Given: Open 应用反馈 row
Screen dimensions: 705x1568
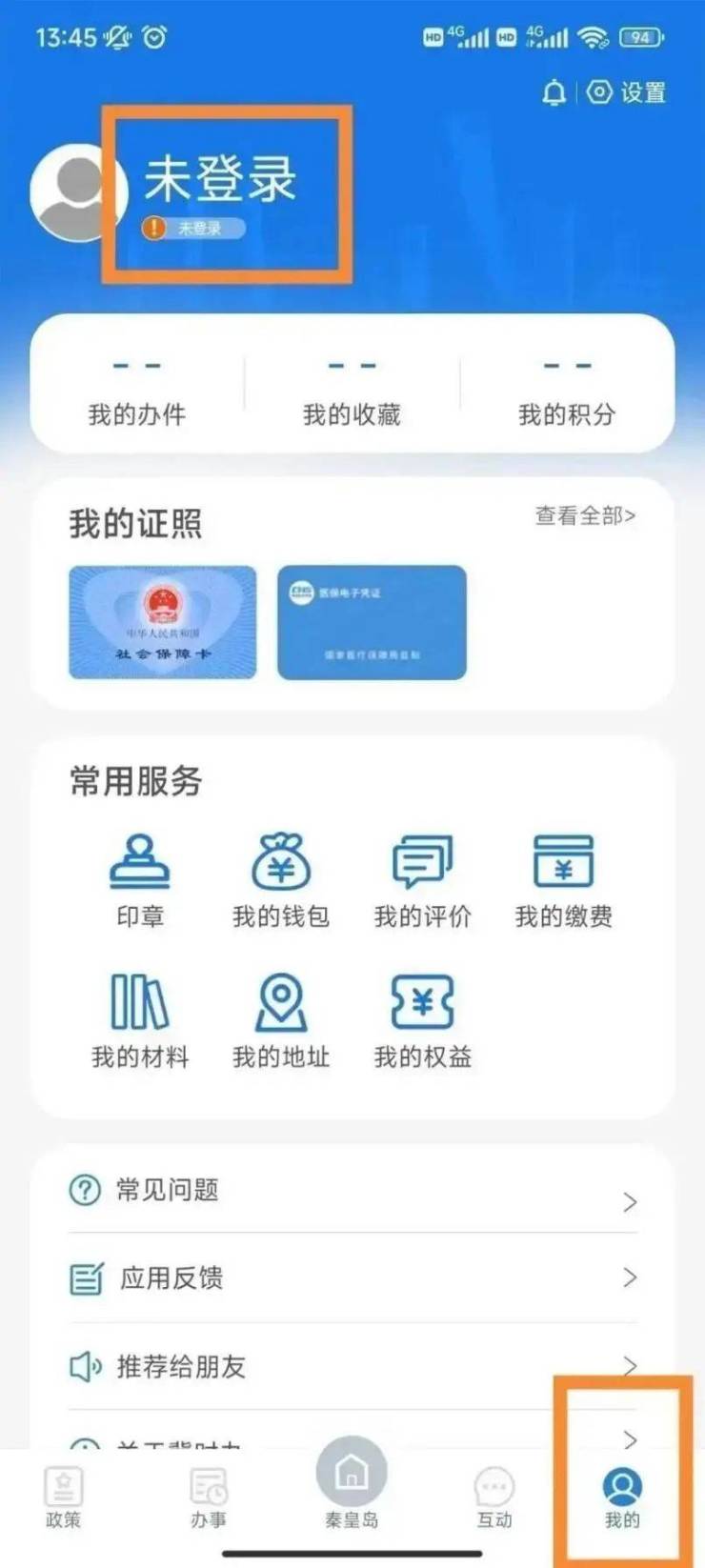Looking at the screenshot, I should [352, 1277].
